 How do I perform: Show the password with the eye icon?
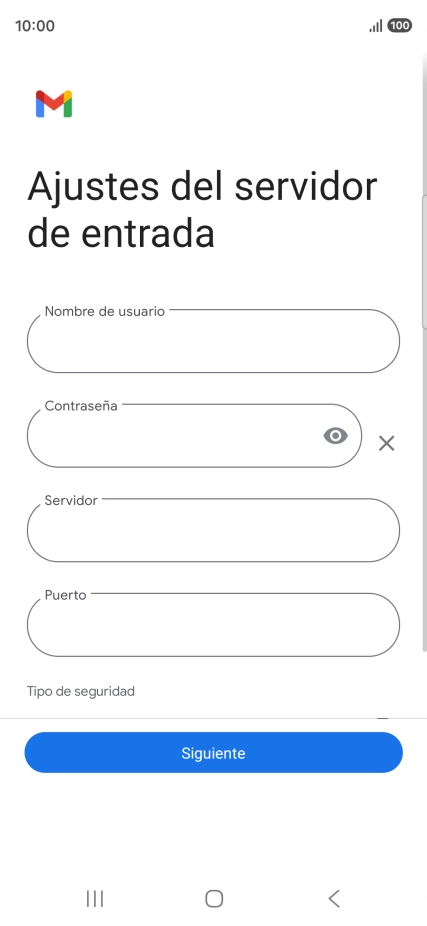point(335,436)
